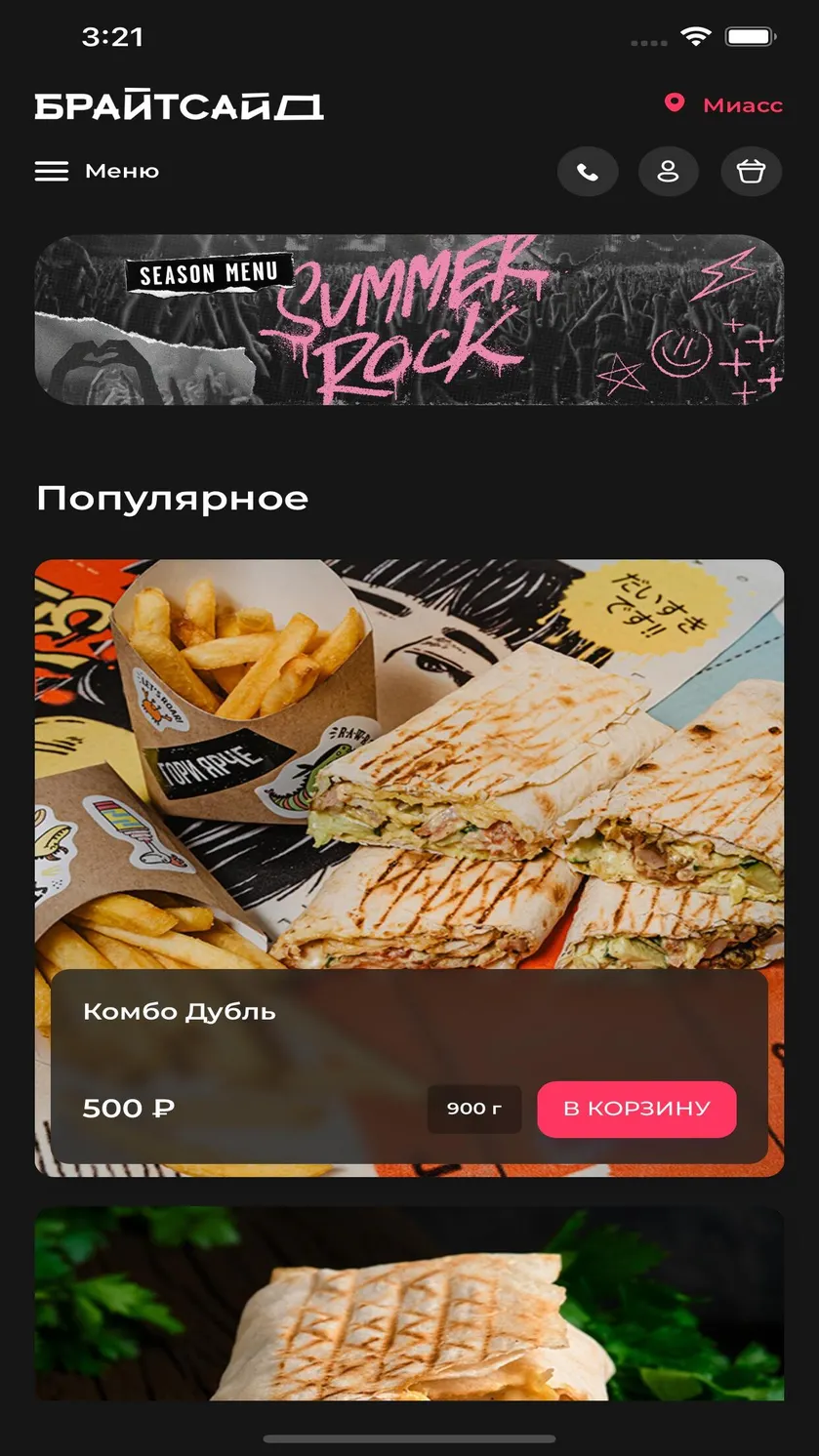Open the second popular wrap card
819x1456 pixels.
(x=409, y=1304)
